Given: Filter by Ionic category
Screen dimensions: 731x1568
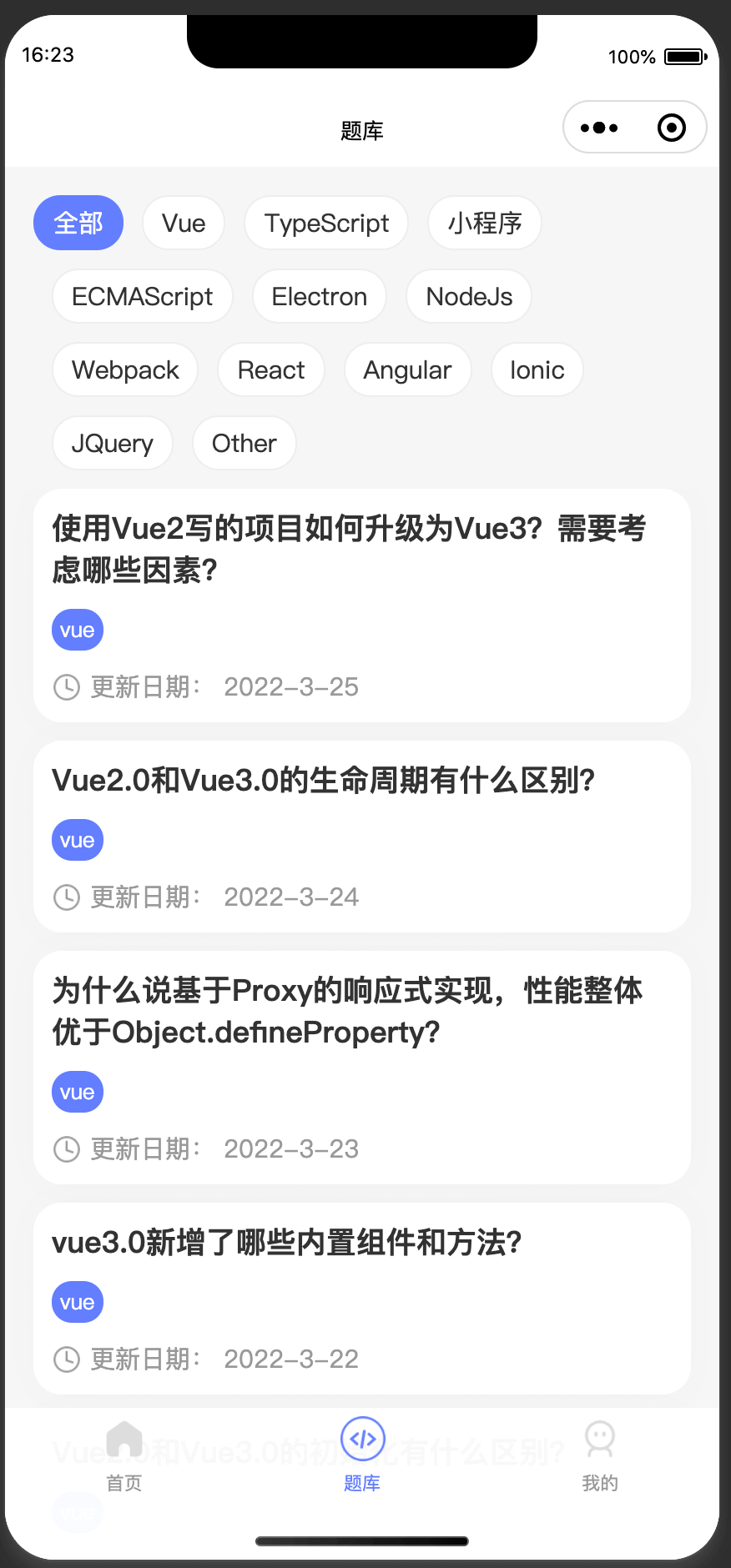Looking at the screenshot, I should point(537,369).
